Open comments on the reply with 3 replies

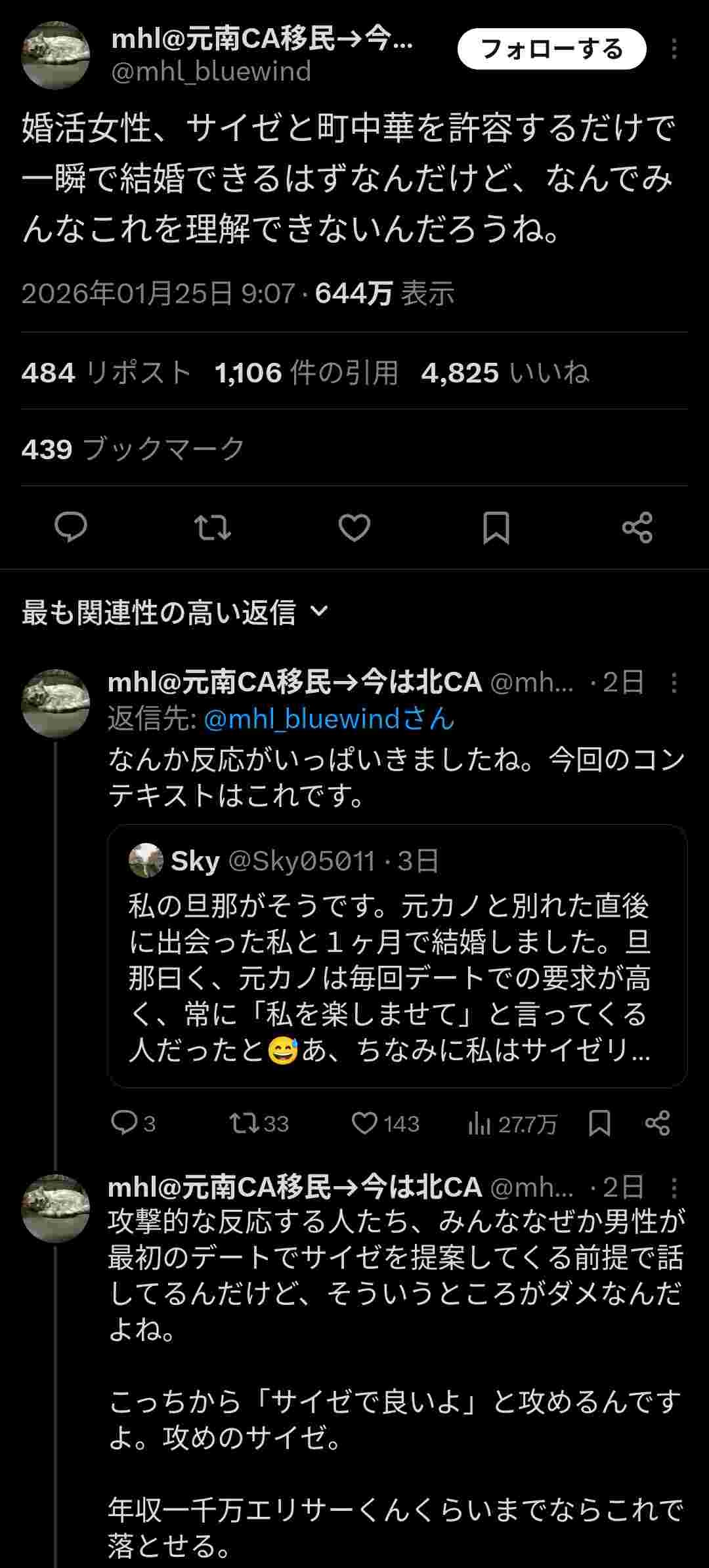tap(133, 1123)
